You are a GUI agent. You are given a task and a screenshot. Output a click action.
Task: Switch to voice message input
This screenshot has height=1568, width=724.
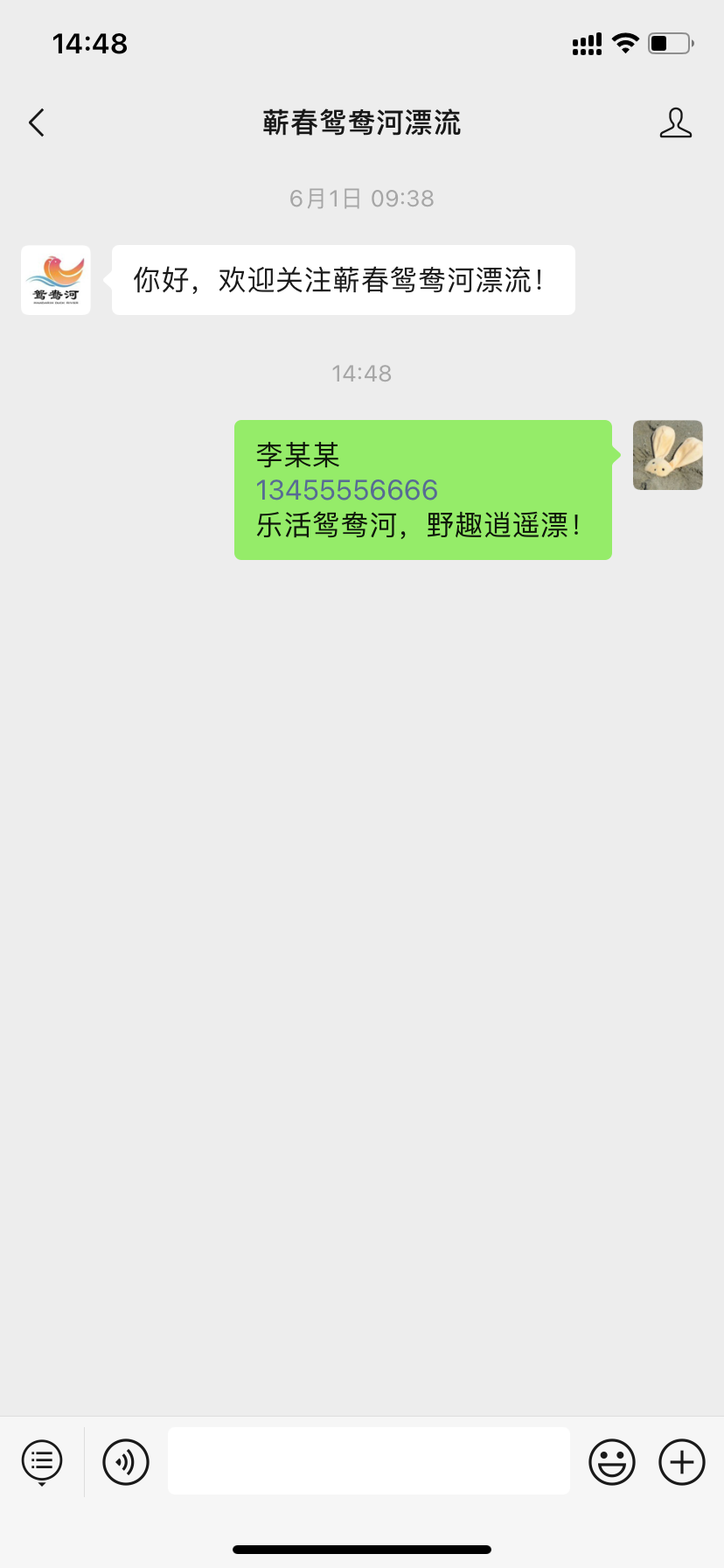tap(126, 1461)
